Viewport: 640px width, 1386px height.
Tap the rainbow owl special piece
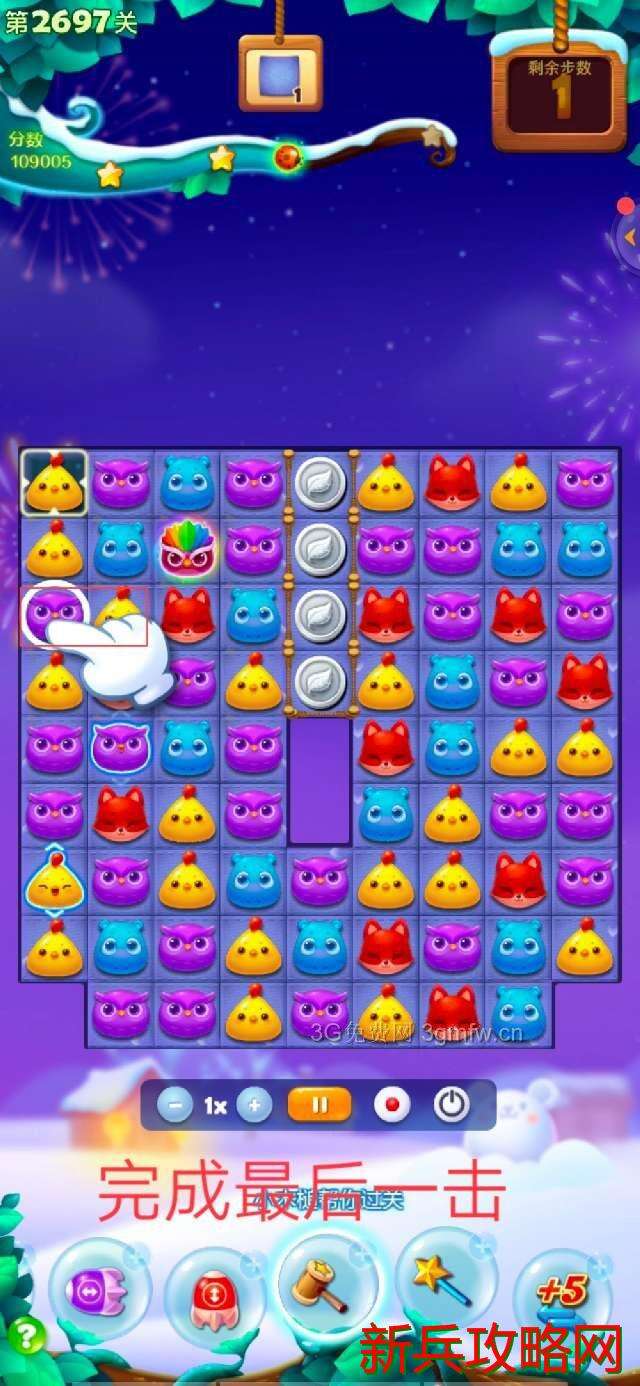[x=187, y=548]
